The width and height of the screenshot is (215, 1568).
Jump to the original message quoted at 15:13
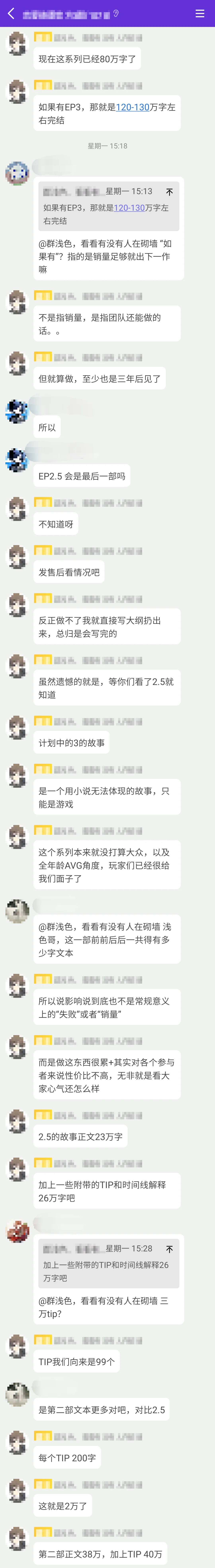tap(169, 192)
